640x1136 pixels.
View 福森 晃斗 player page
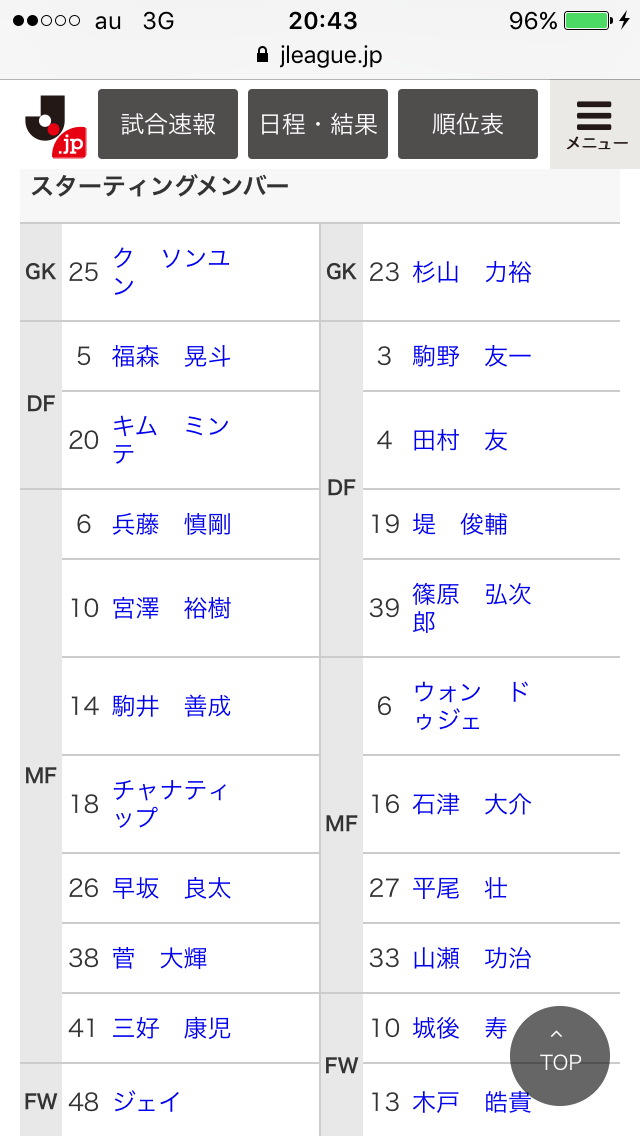click(x=171, y=356)
